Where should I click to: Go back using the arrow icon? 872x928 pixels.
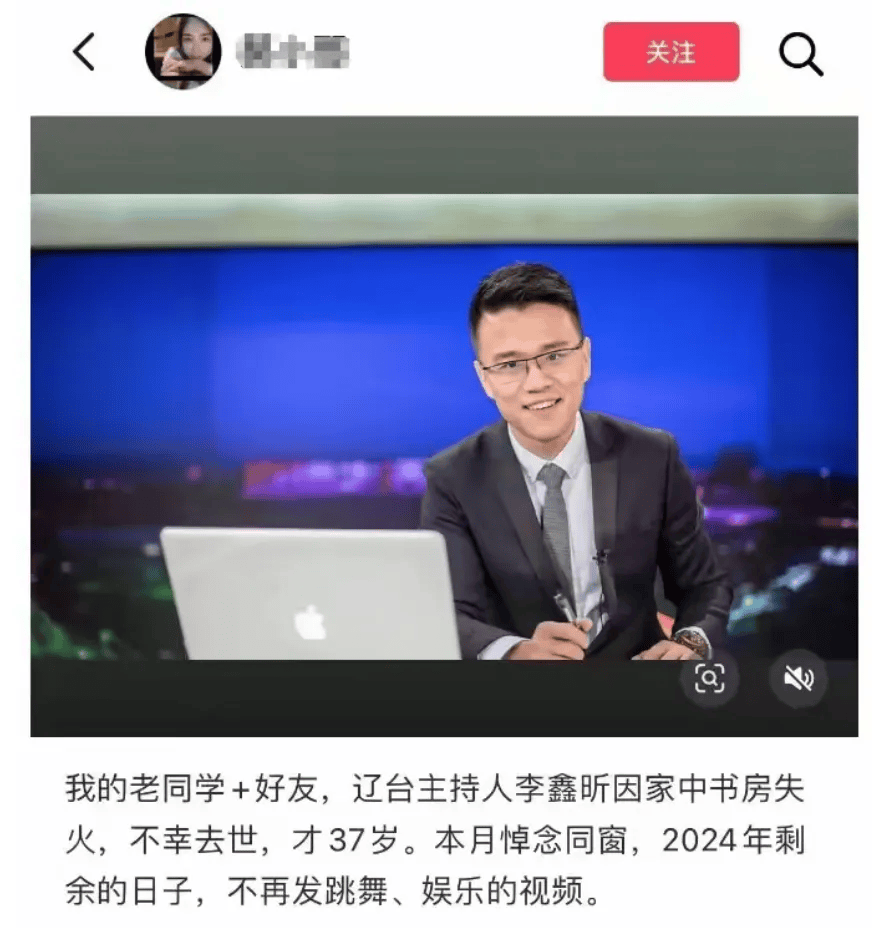(x=84, y=52)
